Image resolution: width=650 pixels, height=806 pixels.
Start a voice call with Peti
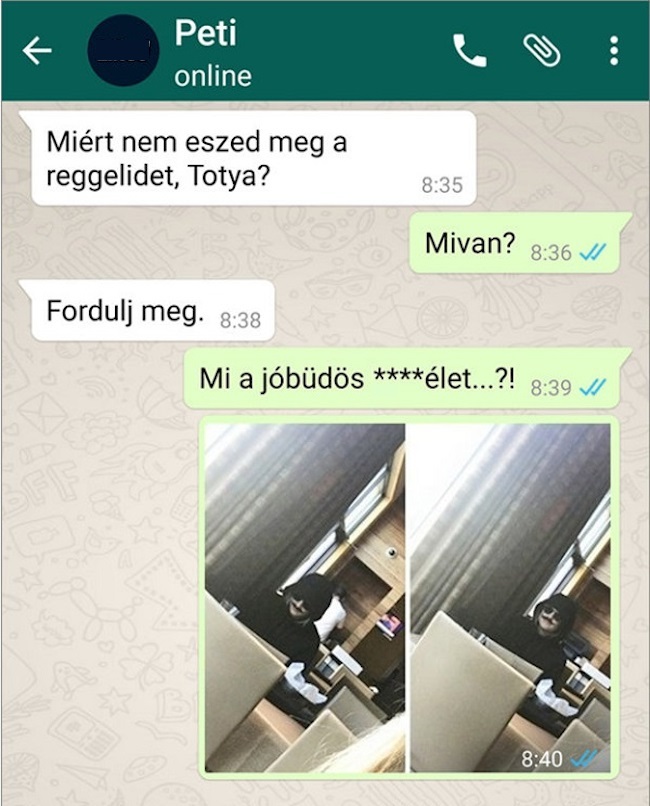point(469,51)
